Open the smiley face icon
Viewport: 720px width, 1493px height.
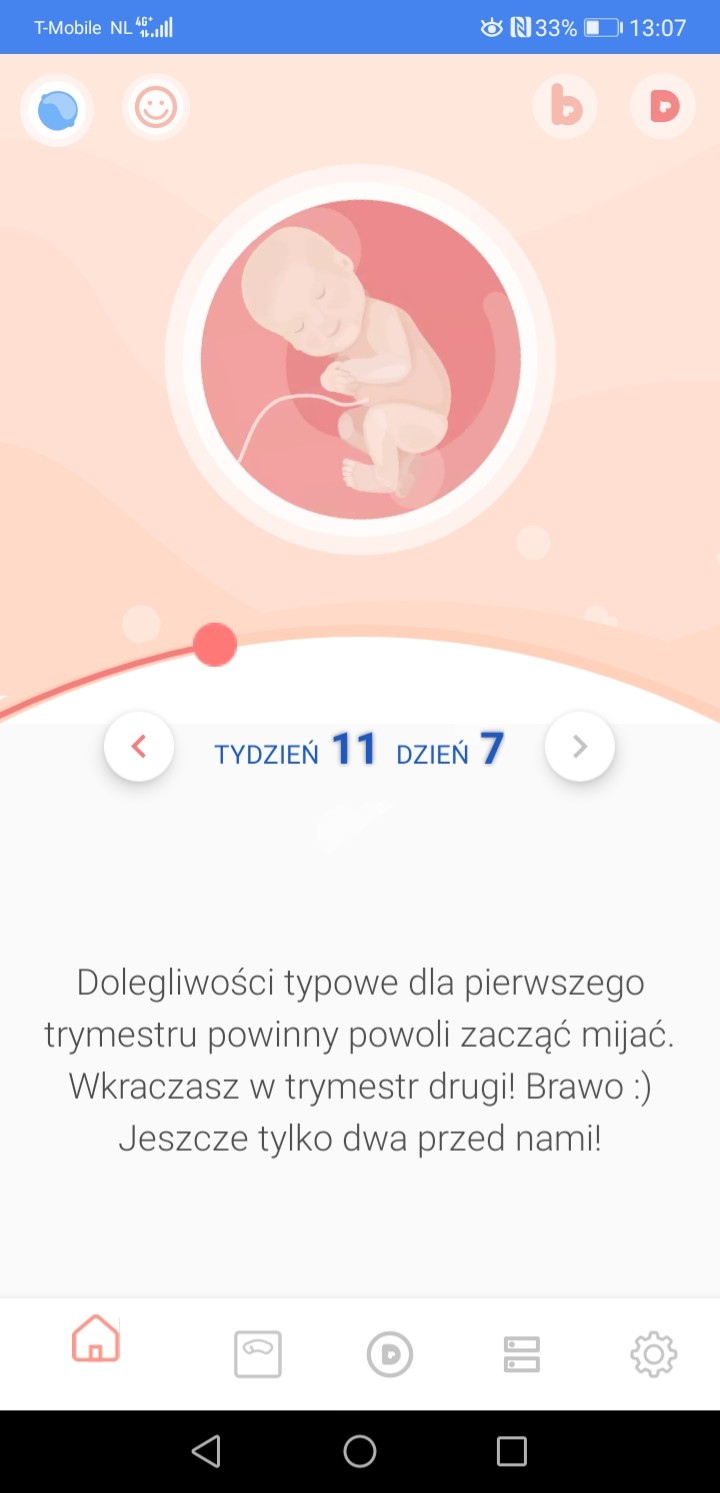156,107
